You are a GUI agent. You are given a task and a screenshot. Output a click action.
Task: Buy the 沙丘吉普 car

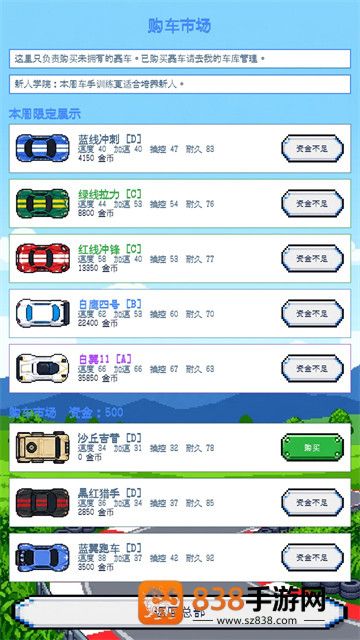pos(312,447)
